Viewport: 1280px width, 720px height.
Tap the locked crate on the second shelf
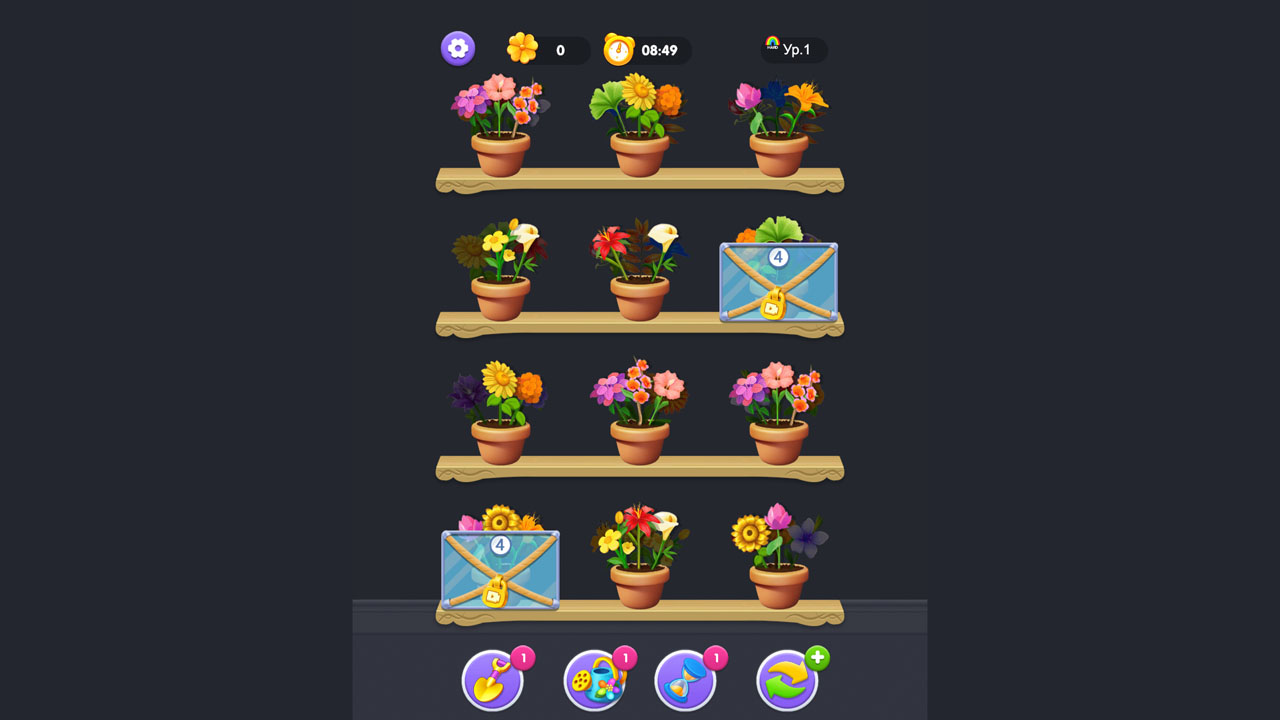(778, 281)
